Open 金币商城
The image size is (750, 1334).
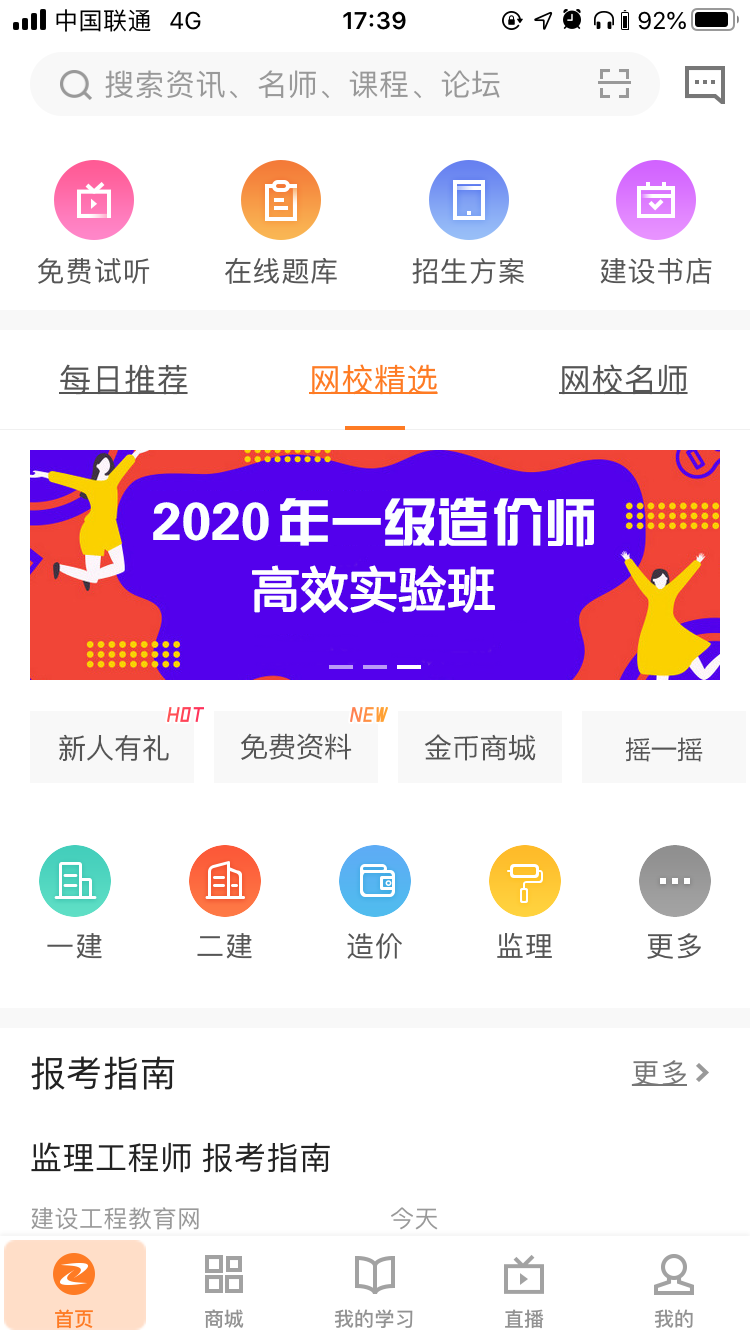point(480,748)
